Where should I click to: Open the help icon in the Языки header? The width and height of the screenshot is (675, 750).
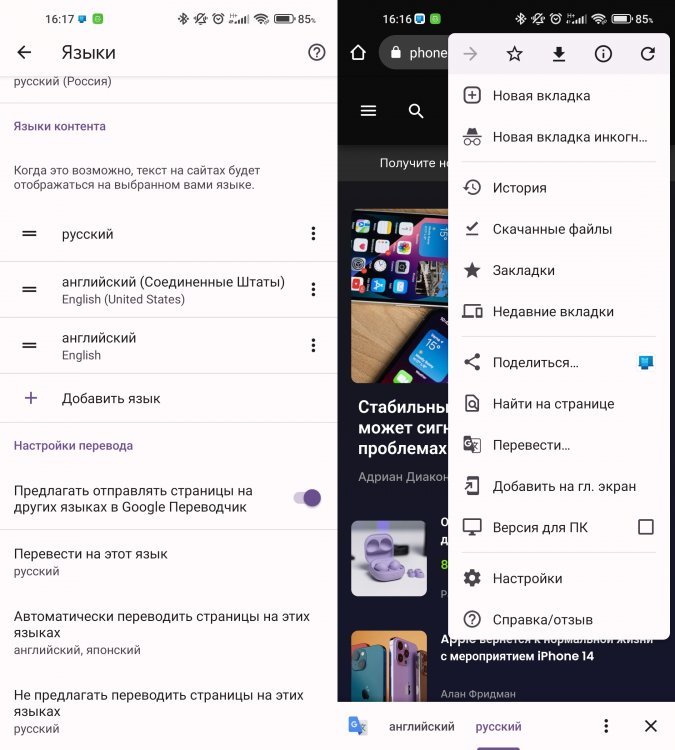tap(317, 53)
